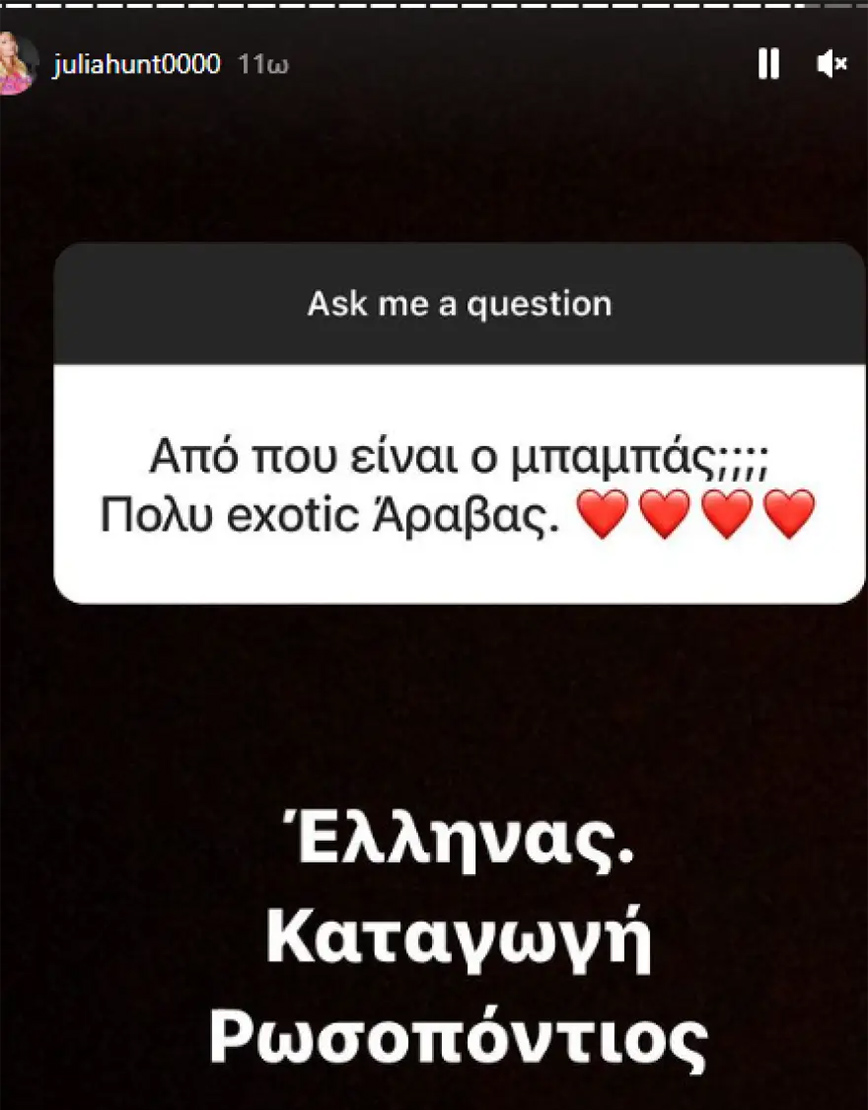Tap juliahunt0000's profile picture
Screen dimensions: 868x1110
tap(18, 67)
